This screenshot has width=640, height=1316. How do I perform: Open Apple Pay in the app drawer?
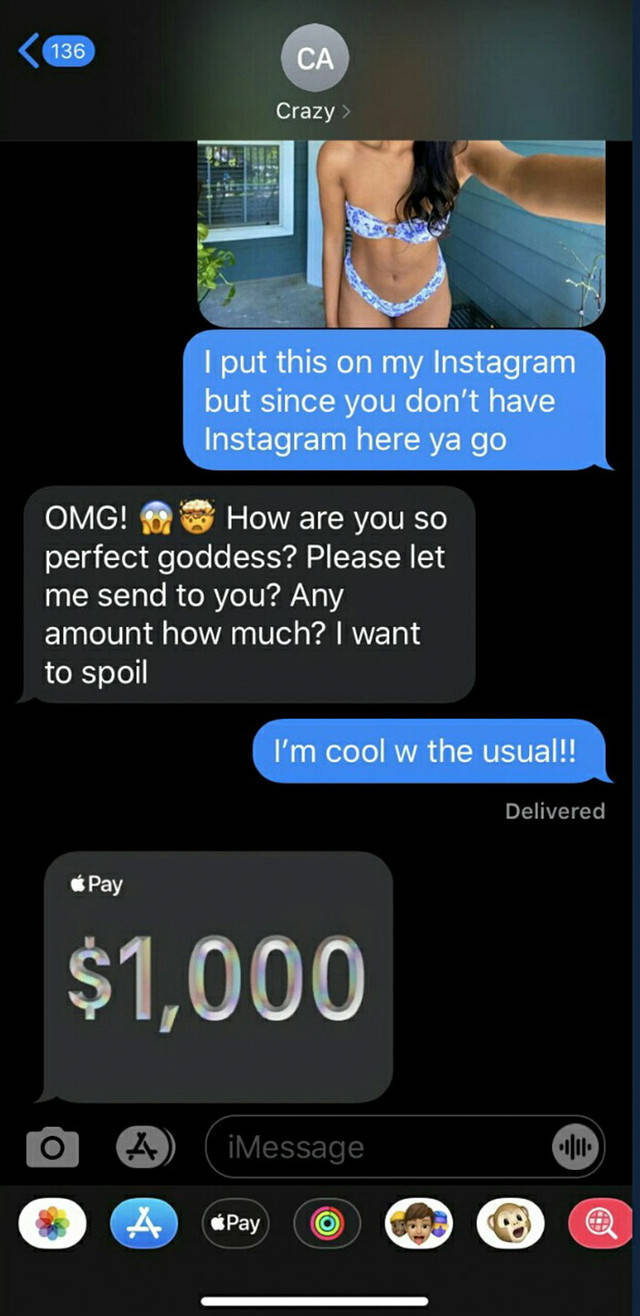point(235,1224)
